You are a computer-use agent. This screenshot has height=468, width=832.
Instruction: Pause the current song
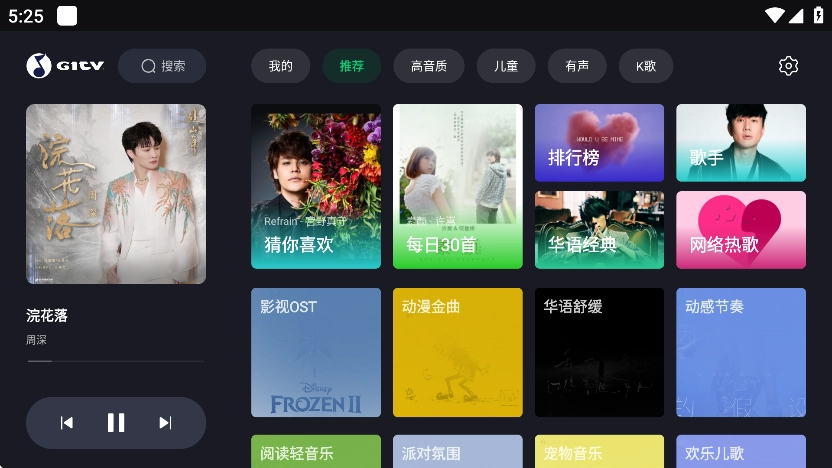(x=116, y=423)
